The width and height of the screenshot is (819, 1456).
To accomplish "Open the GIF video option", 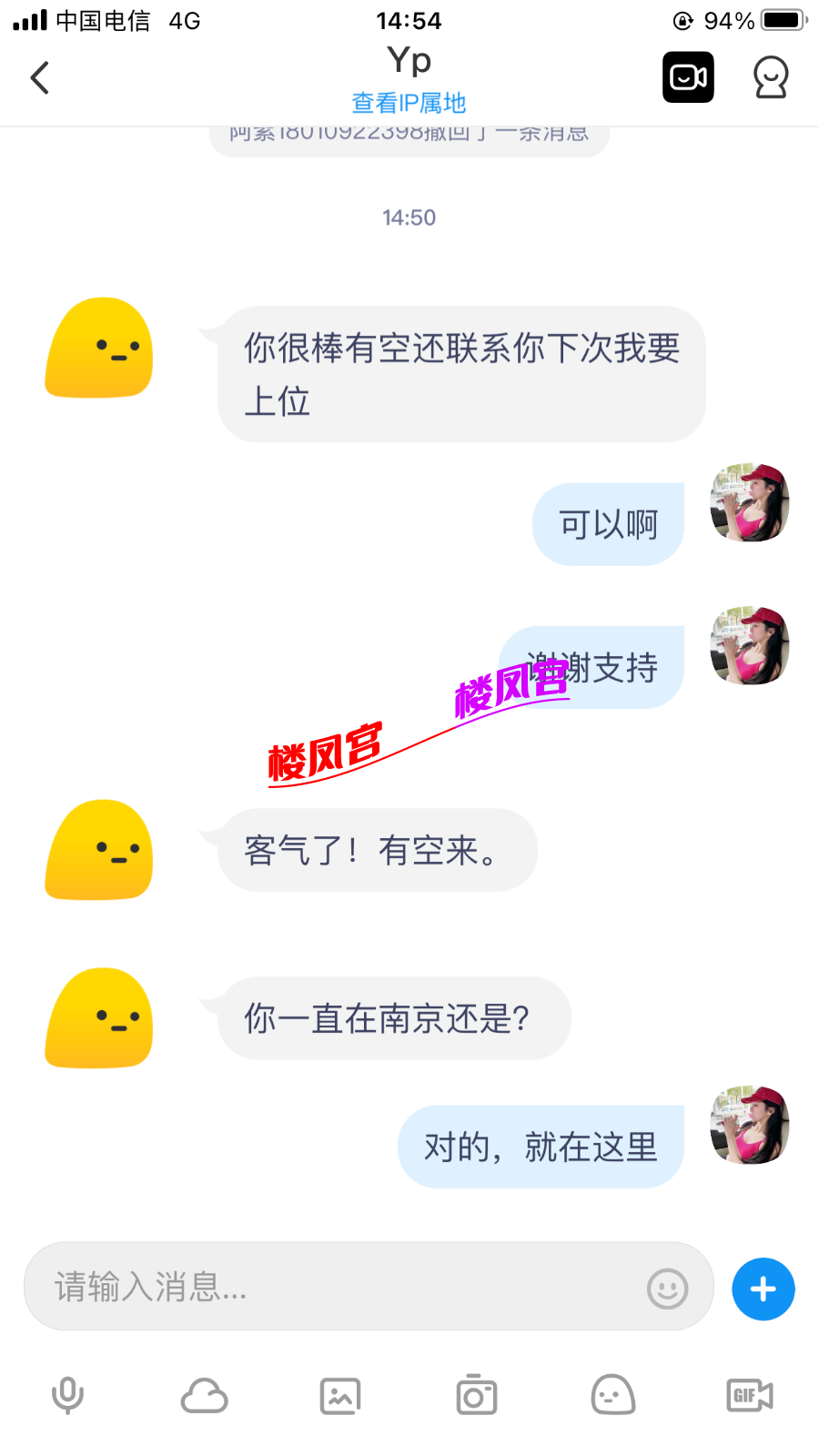I will (750, 1395).
